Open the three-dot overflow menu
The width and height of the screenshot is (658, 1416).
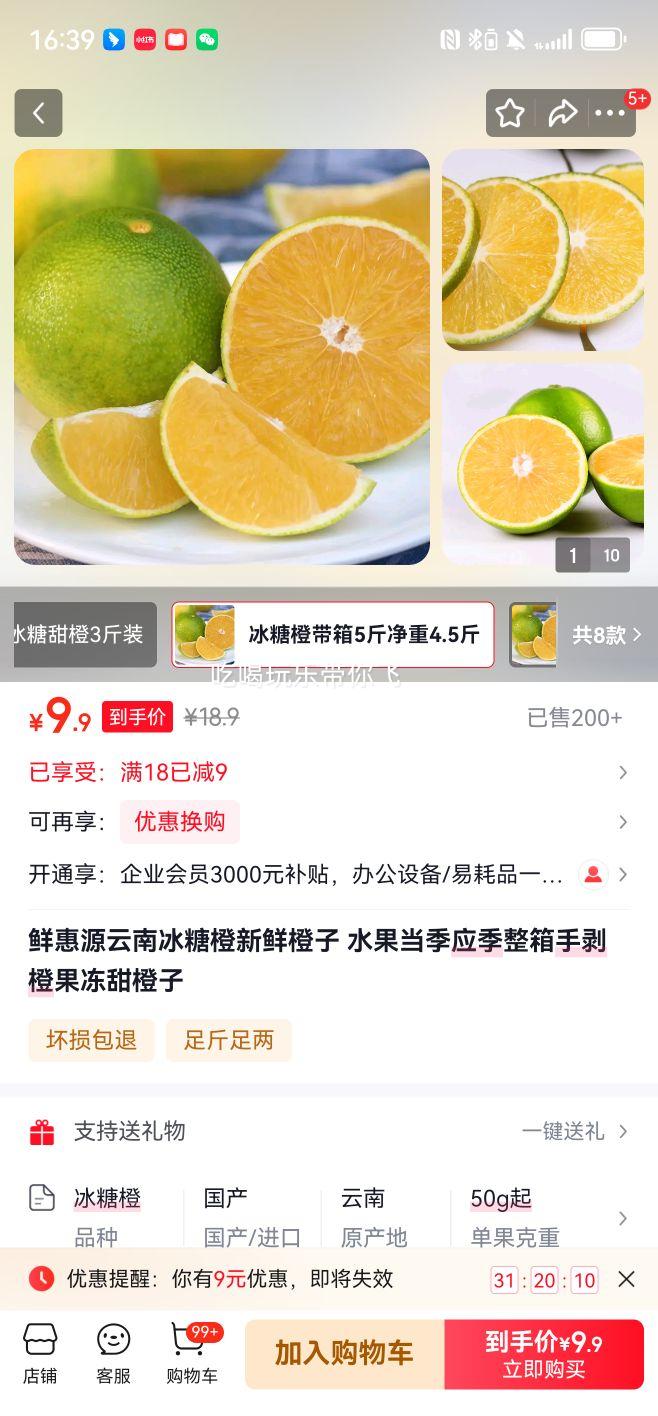pyautogui.click(x=610, y=113)
